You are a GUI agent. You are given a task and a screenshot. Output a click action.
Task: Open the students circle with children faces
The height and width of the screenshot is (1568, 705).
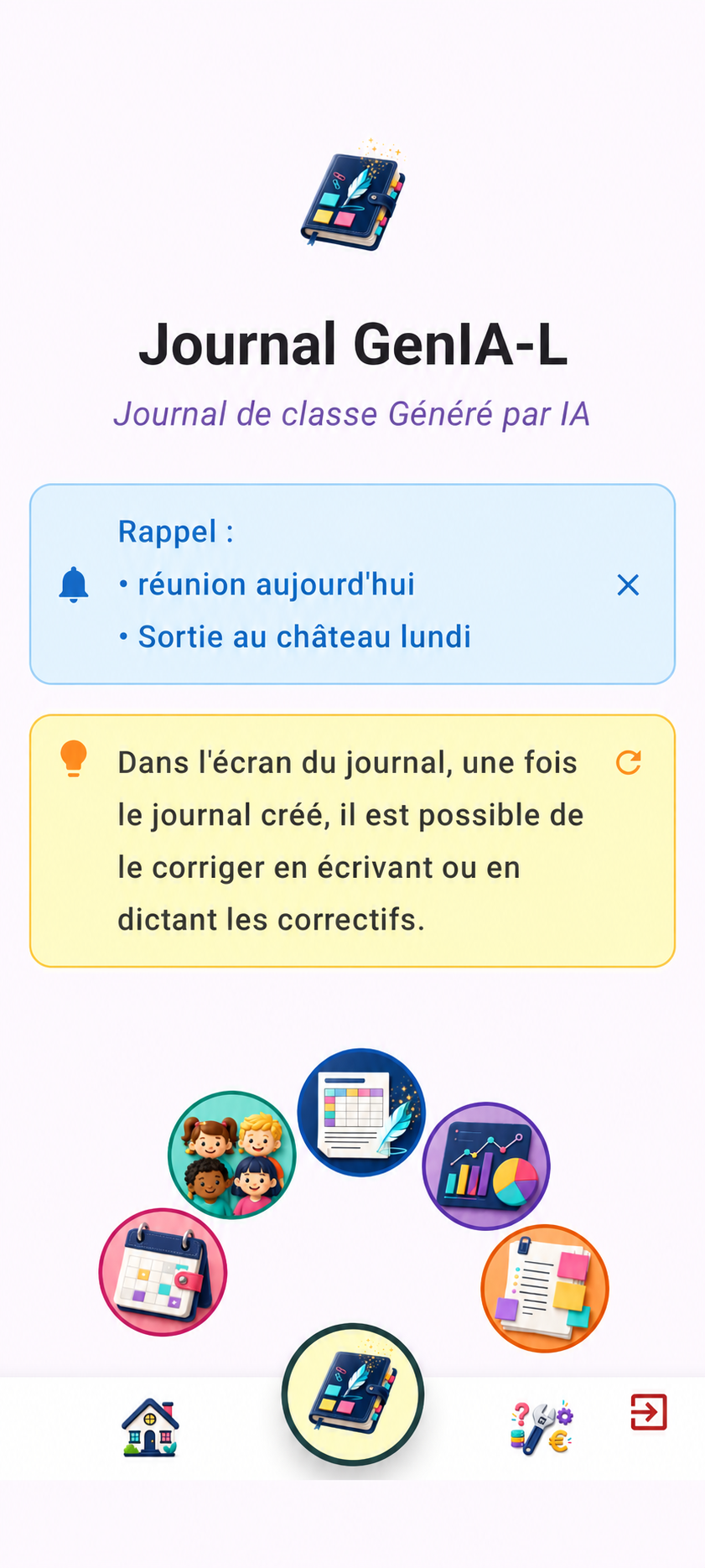232,1155
